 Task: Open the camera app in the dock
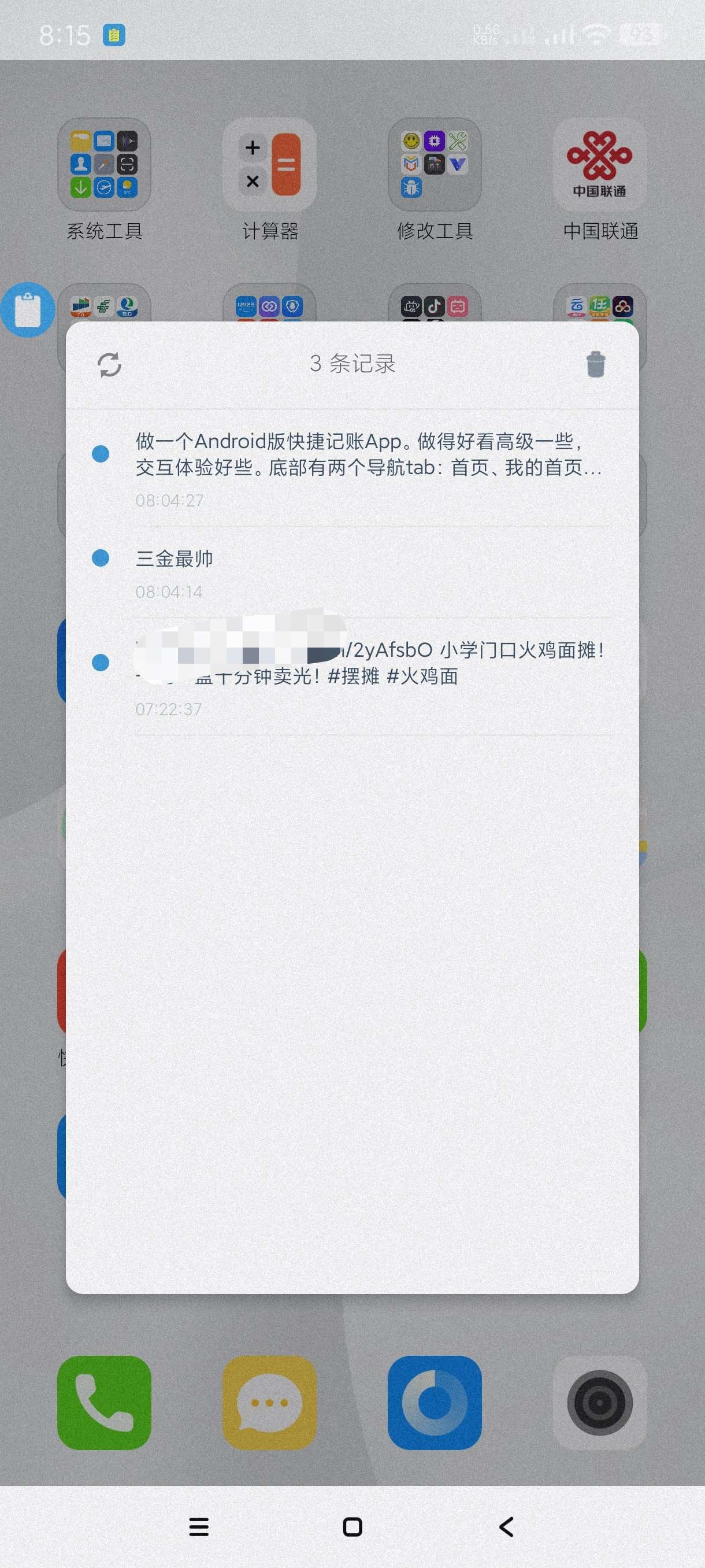tap(600, 1403)
